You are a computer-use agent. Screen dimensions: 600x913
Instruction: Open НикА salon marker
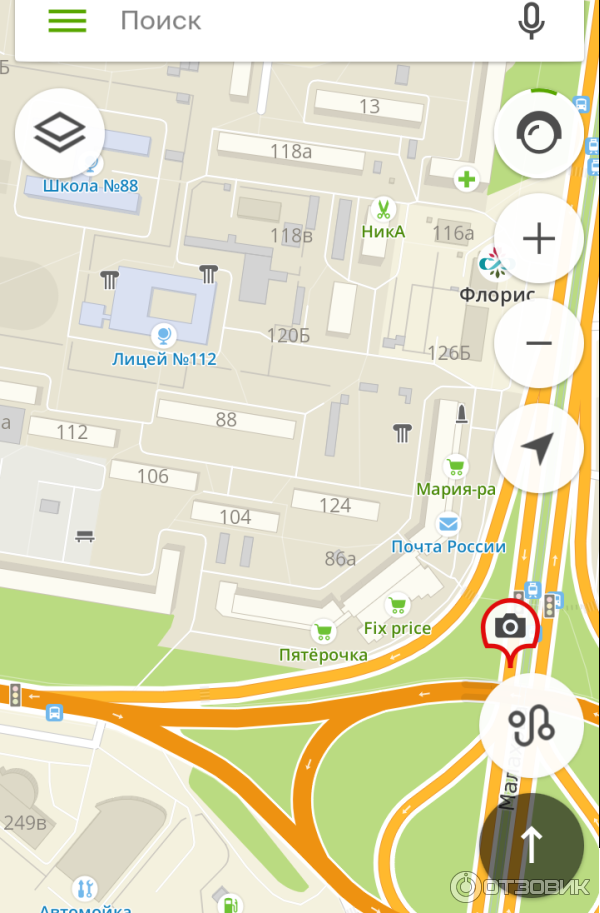point(382,211)
